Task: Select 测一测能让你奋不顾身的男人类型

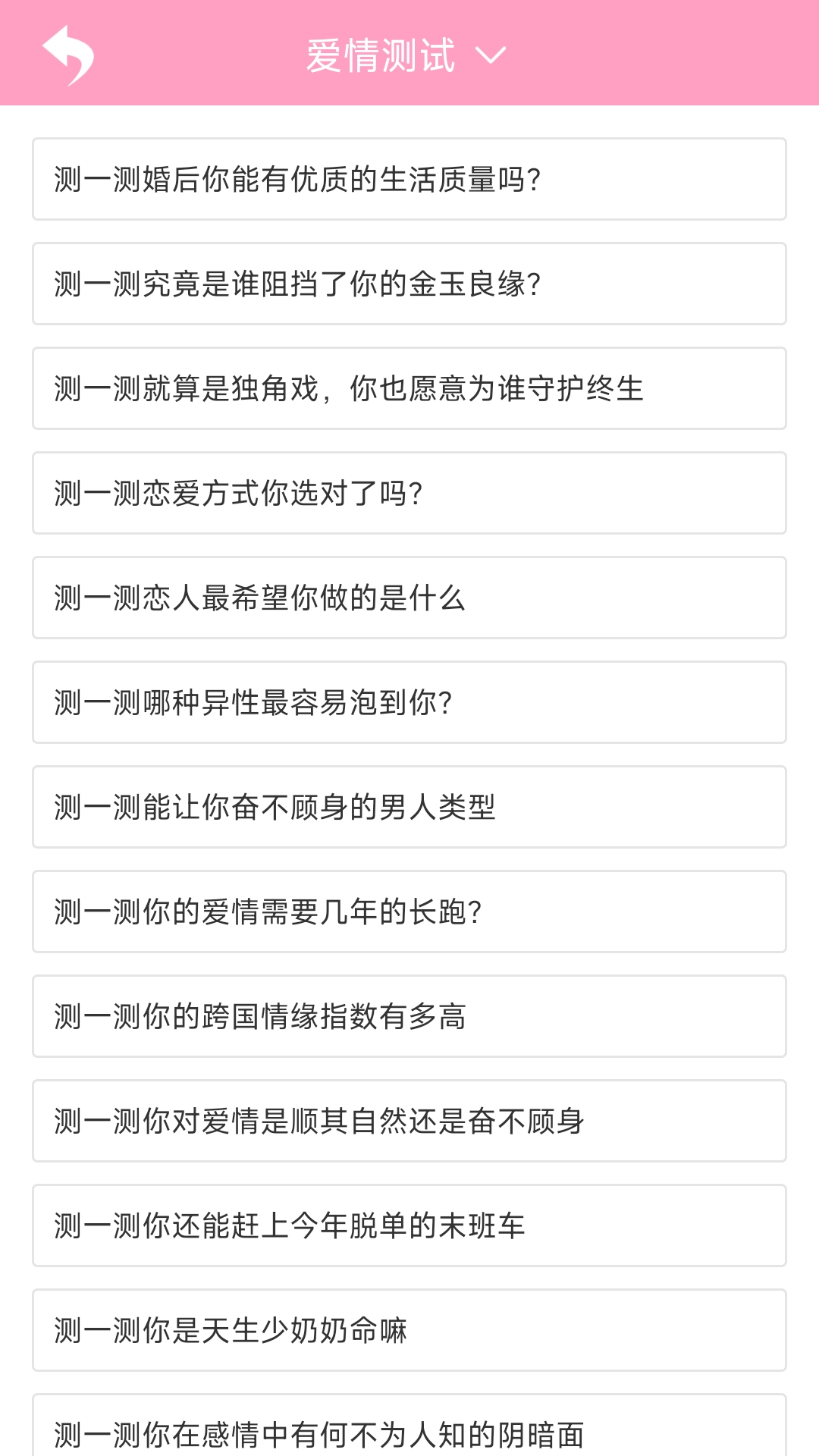Action: click(409, 807)
